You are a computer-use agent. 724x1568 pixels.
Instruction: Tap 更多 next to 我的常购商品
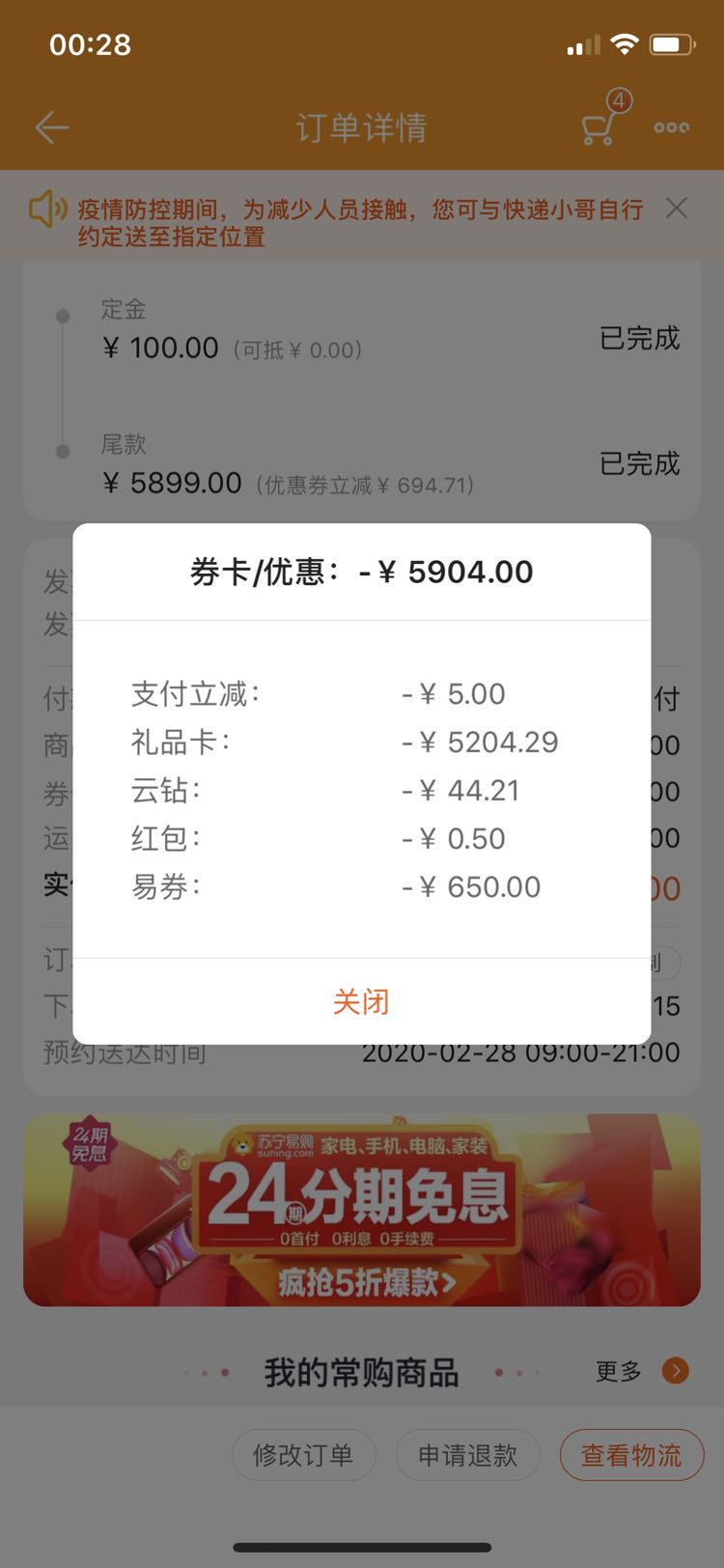tap(641, 1371)
